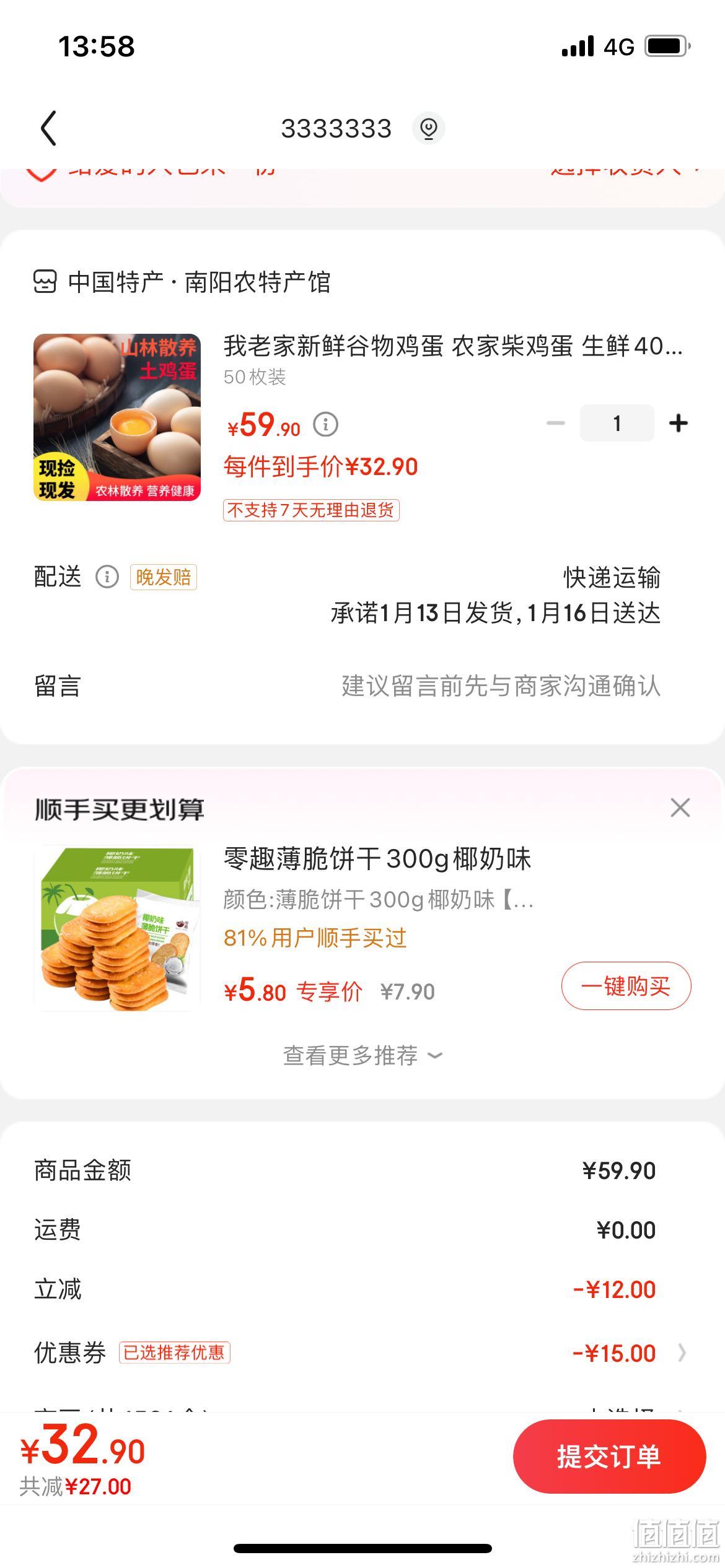Open the 南阳农特产馆 store
Screen dimensions: 725x1568
pyautogui.click(x=182, y=282)
